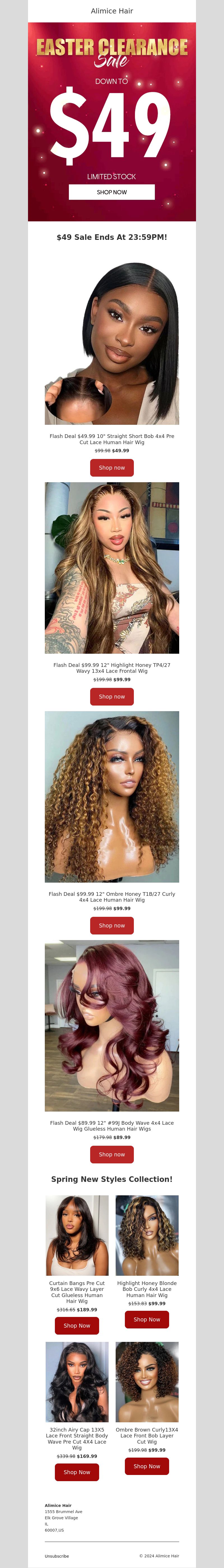This screenshot has width=224, height=1568.
Task: Shop now for the Ombre Honey Curly wig
Action: click(111, 925)
